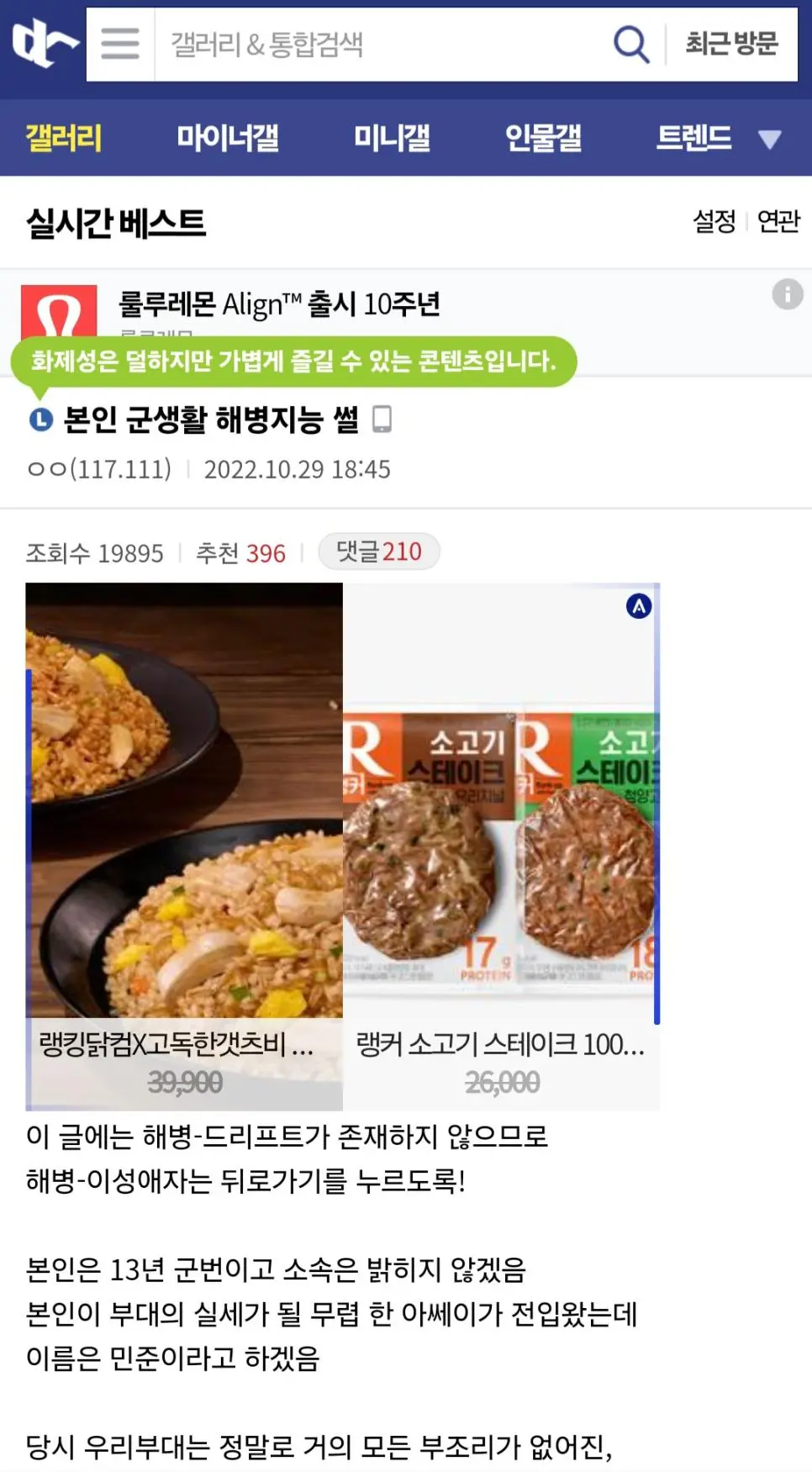
Task: Tap the magnifier search icon
Action: 630,44
